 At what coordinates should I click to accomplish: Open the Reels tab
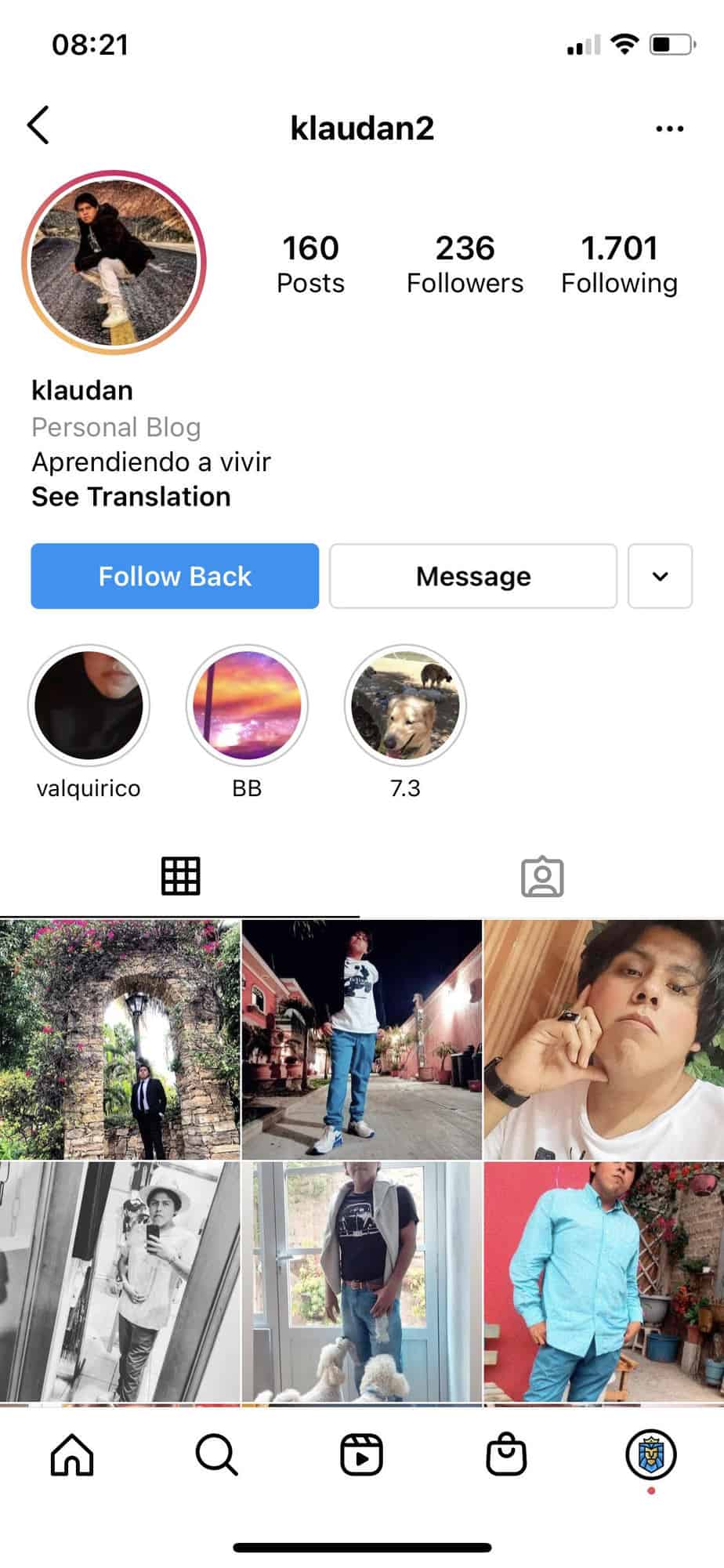pos(361,1455)
